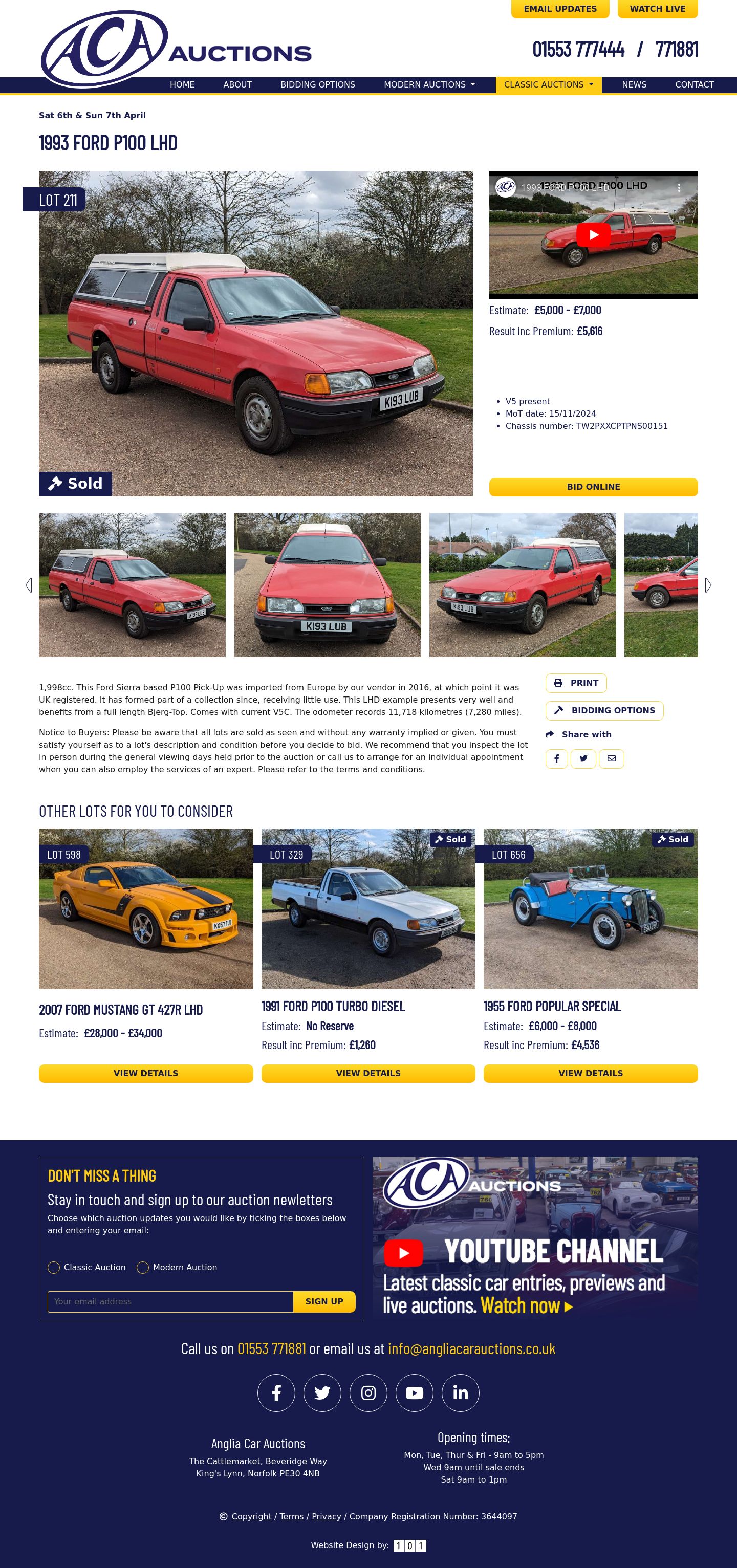The height and width of the screenshot is (1568, 737).
Task: Tap the Email Updates button
Action: pos(559,9)
